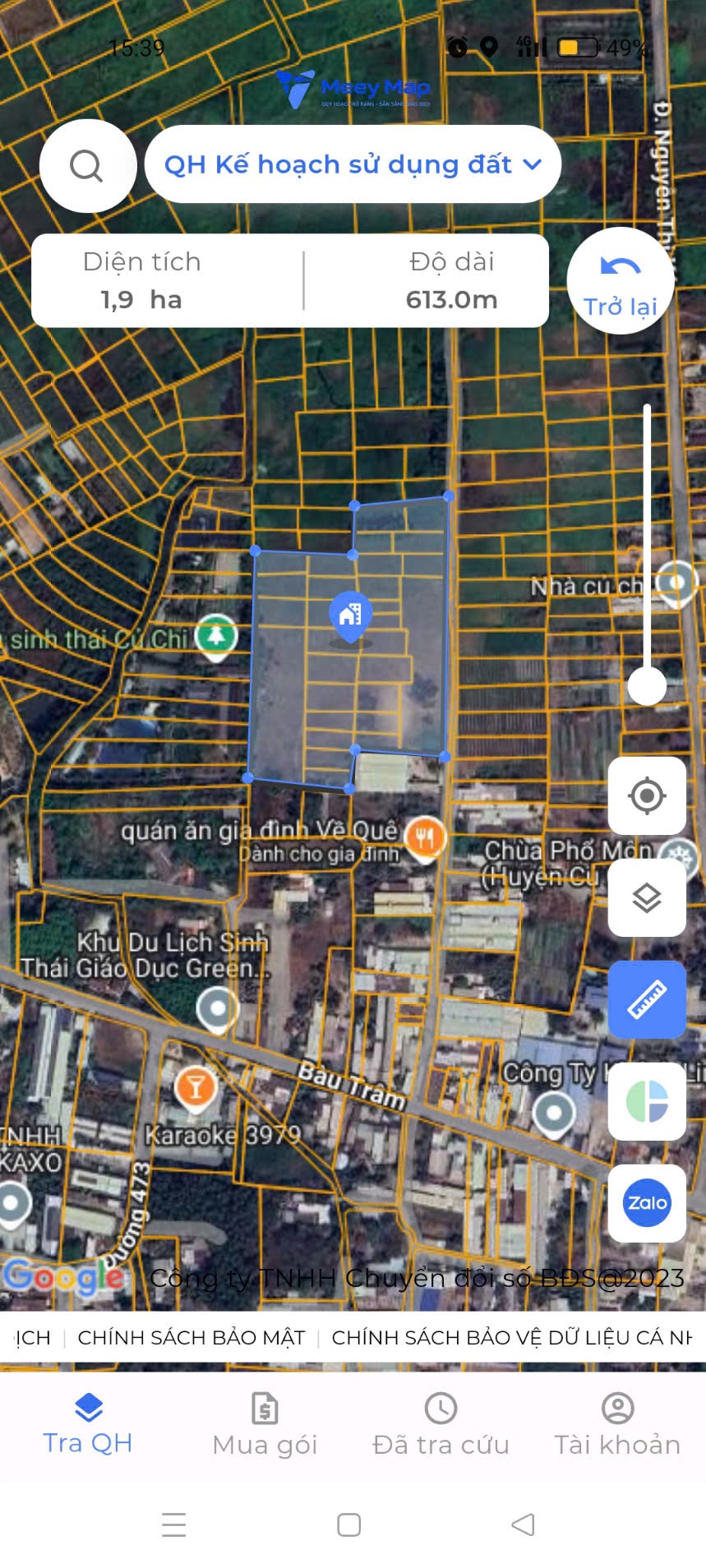Tap the vertical opacity slider handle

point(647,685)
